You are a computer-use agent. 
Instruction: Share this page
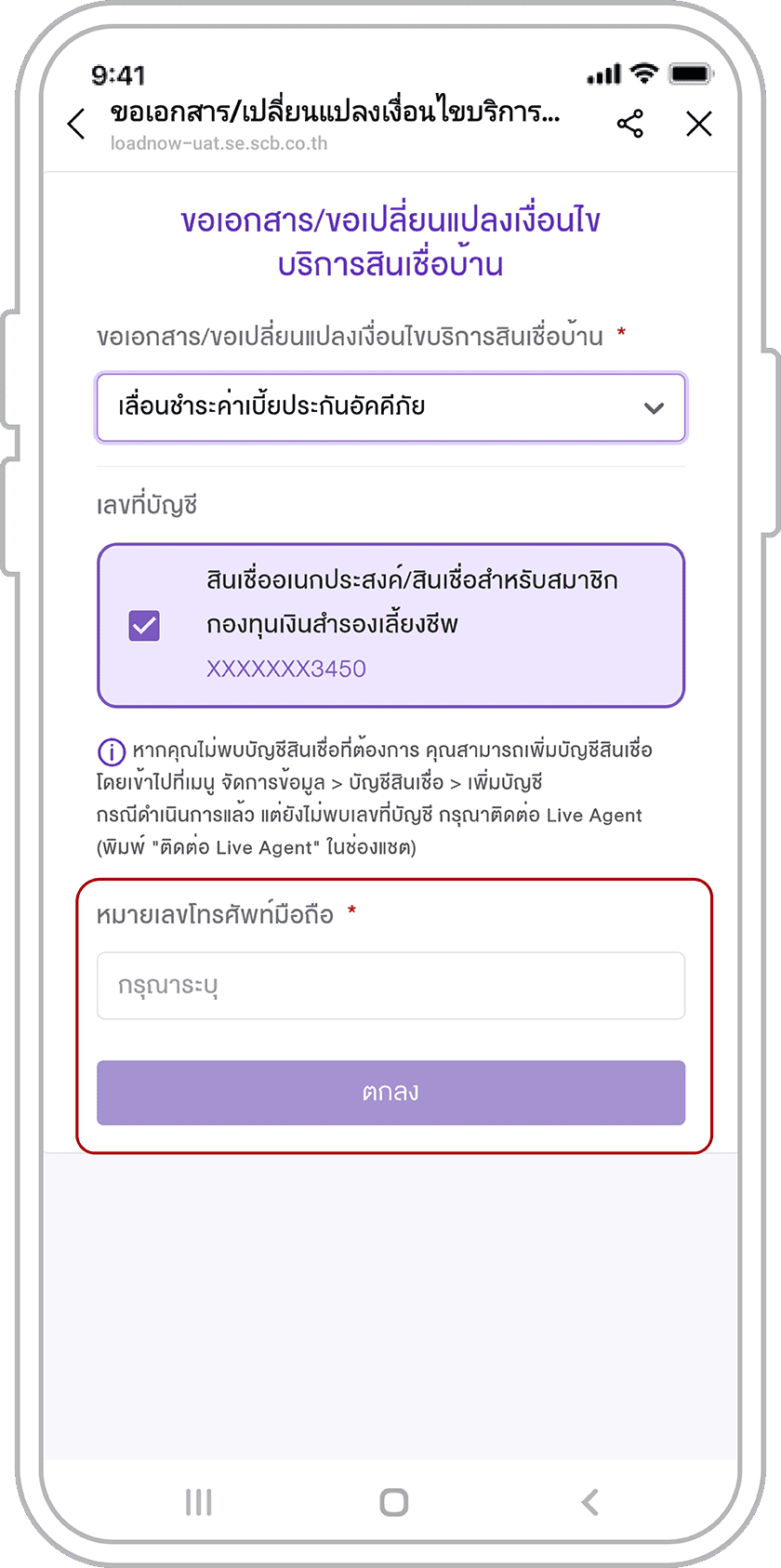(x=629, y=124)
